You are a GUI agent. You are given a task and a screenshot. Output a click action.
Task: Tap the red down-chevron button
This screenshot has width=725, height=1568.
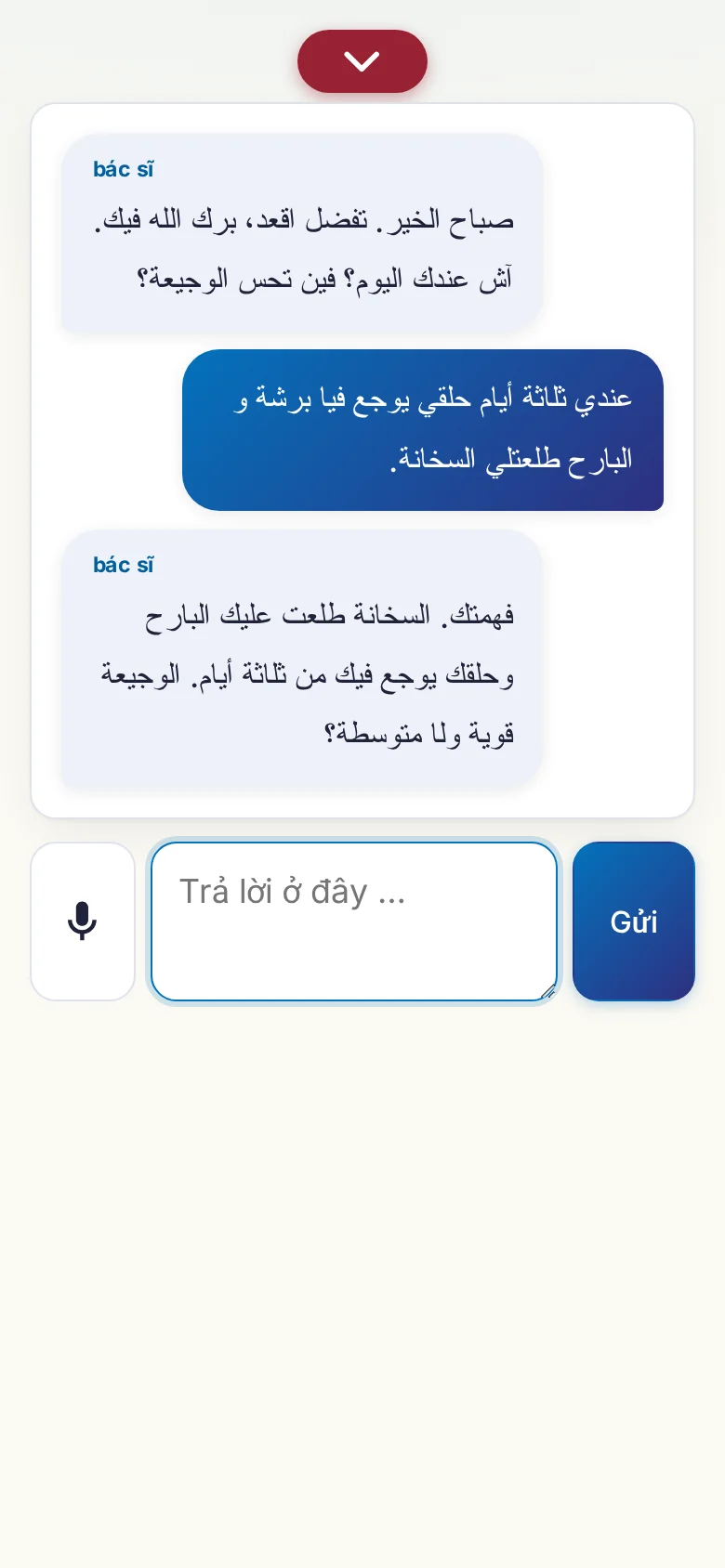[x=362, y=61]
